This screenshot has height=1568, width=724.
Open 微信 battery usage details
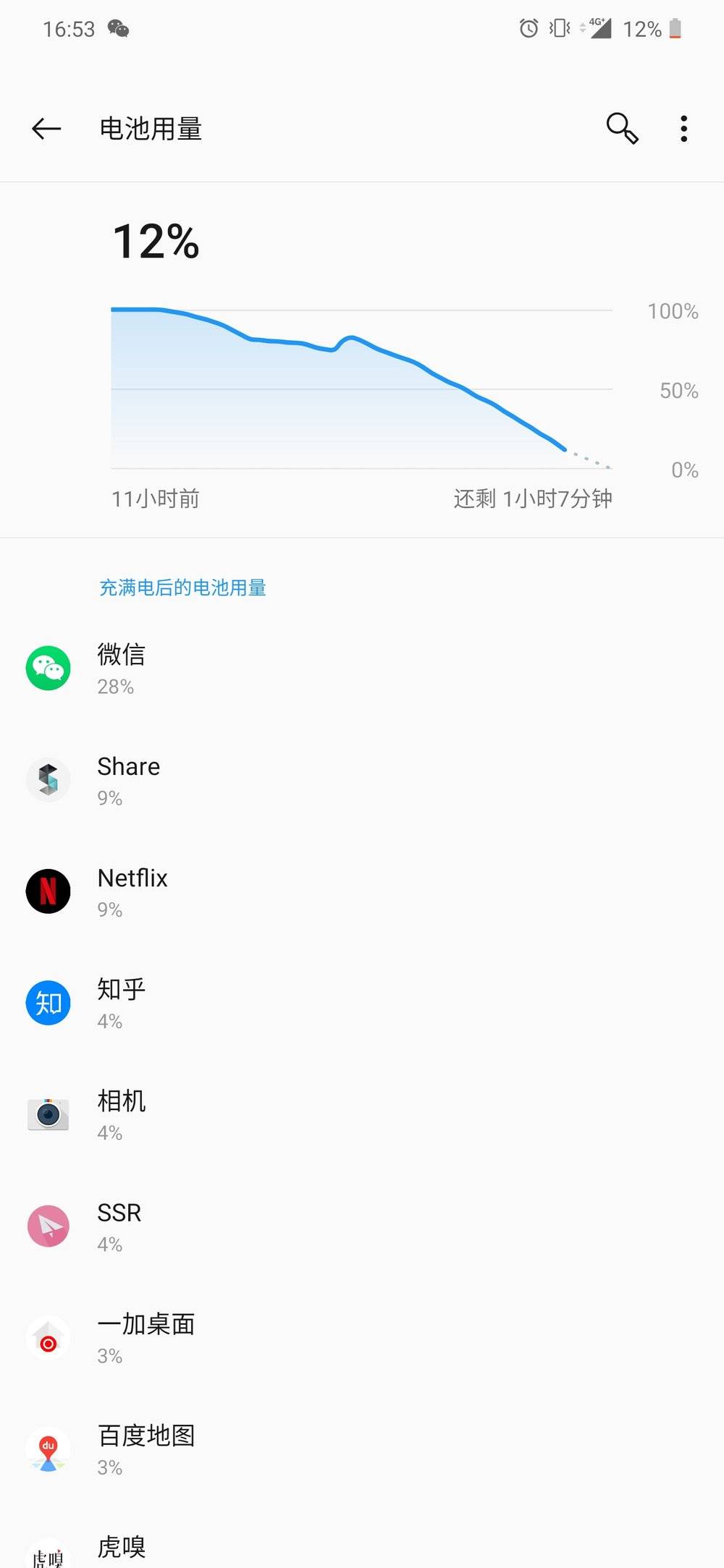pos(362,668)
